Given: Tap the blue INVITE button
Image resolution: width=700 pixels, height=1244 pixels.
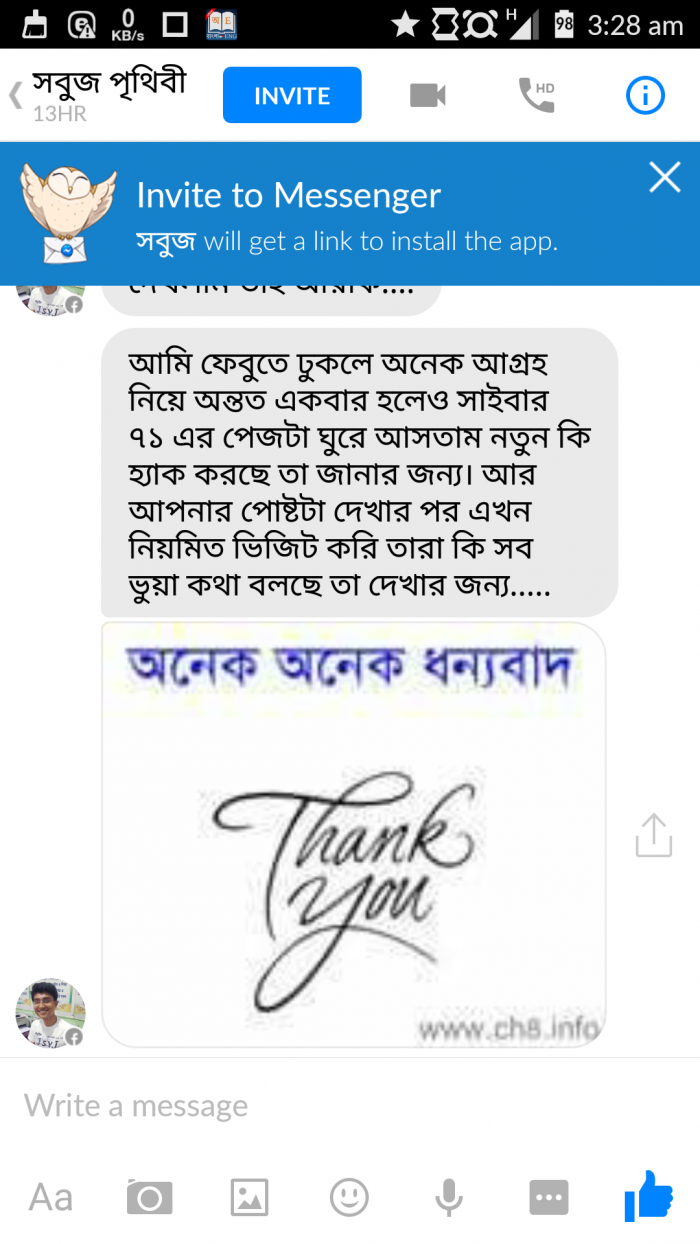Looking at the screenshot, I should click(292, 96).
